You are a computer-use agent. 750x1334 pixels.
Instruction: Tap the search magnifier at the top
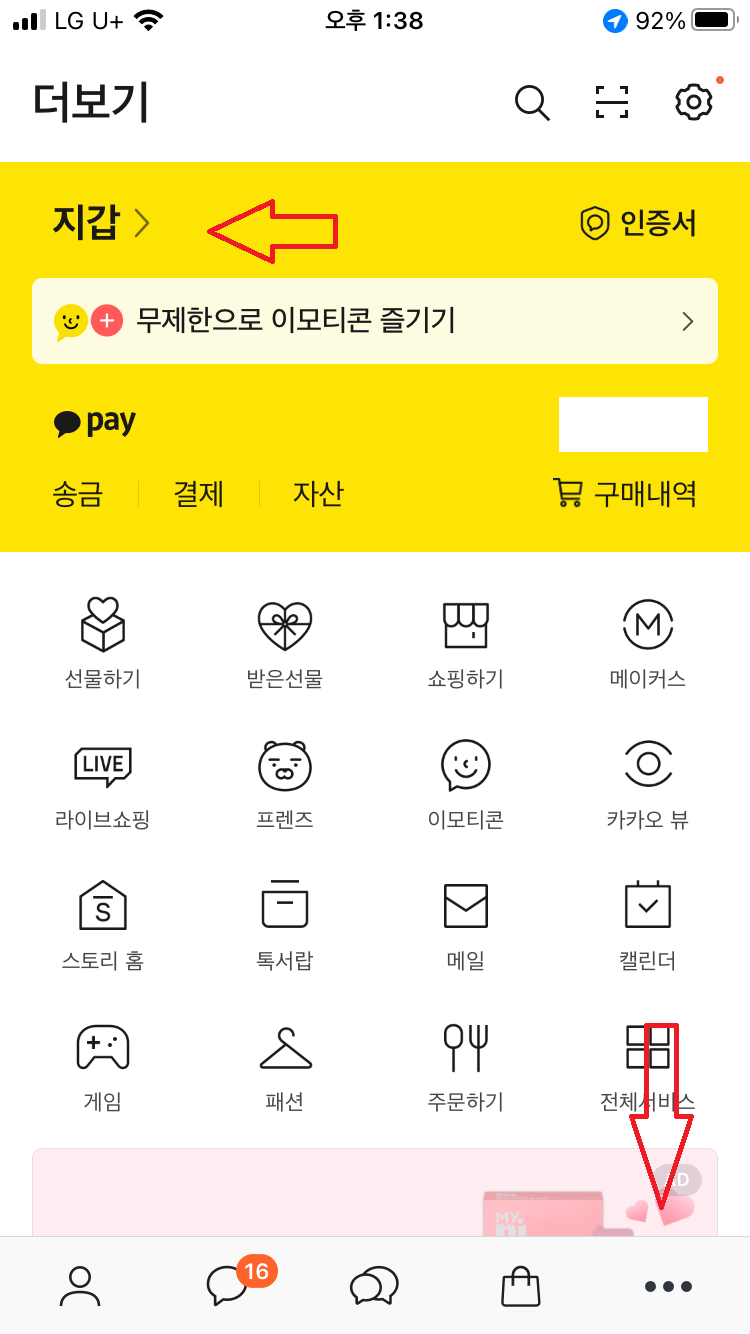tap(532, 103)
